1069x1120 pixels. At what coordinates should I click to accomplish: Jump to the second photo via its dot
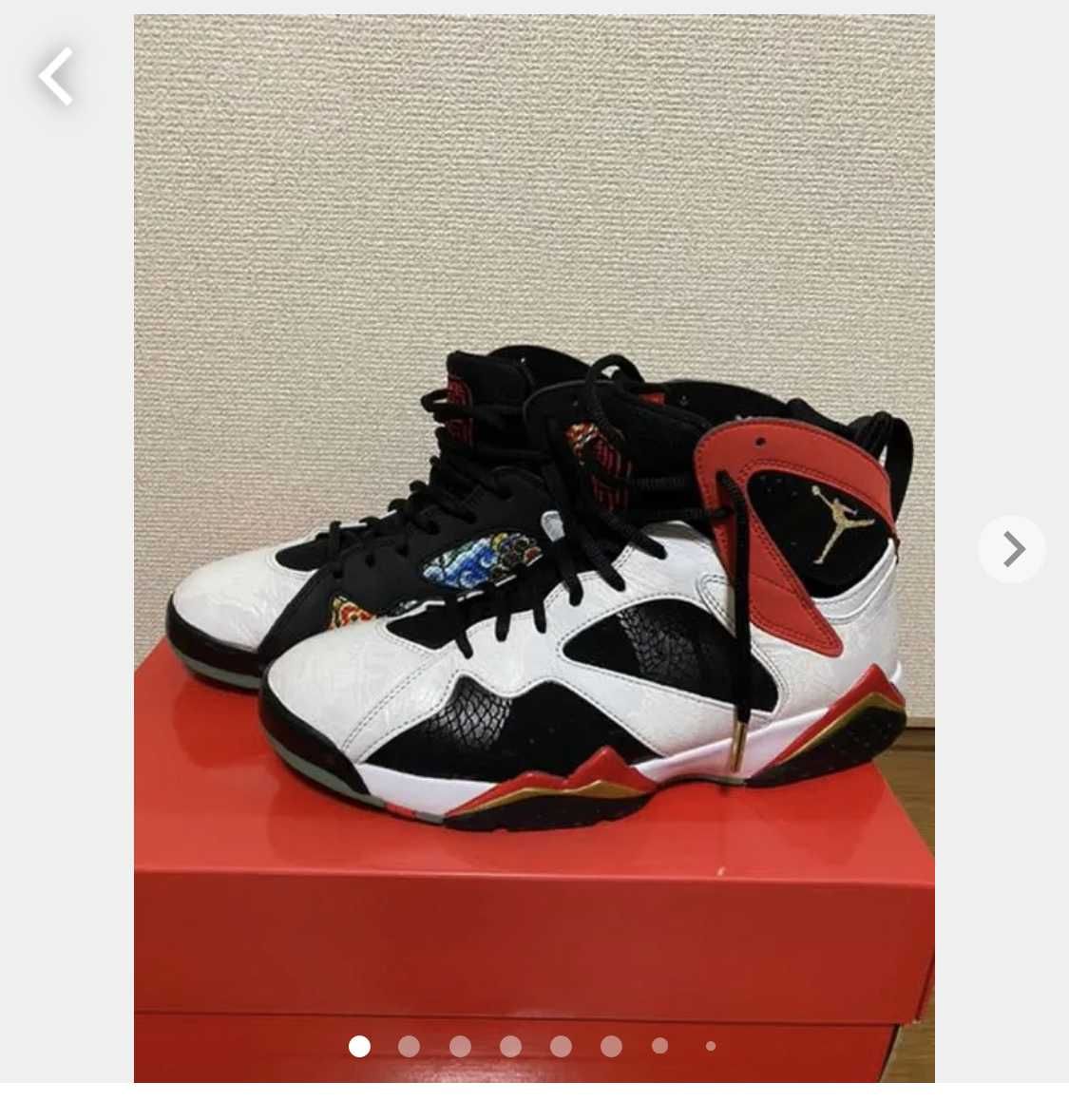tap(410, 1046)
